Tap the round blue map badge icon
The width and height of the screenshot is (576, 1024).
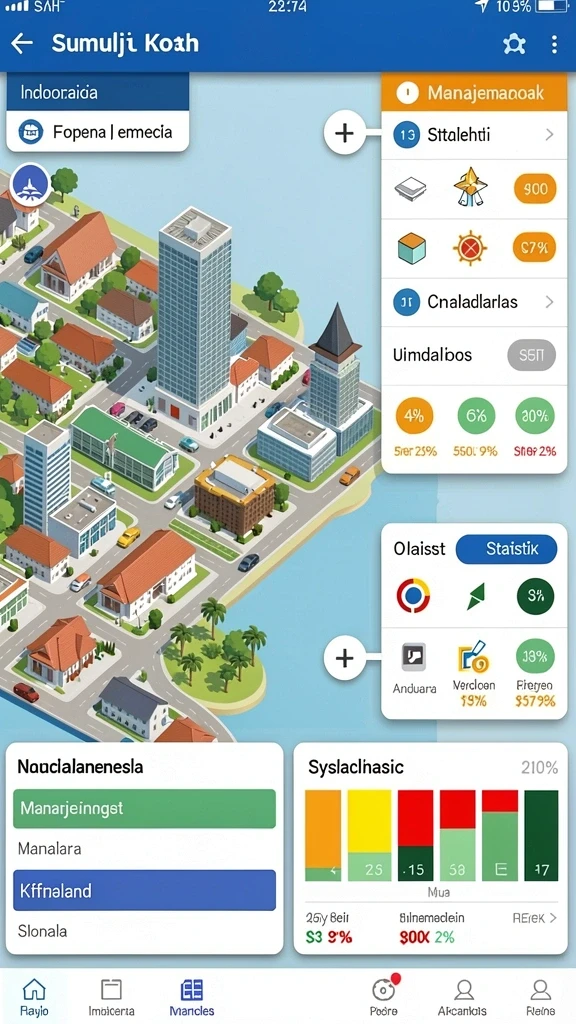click(x=30, y=185)
